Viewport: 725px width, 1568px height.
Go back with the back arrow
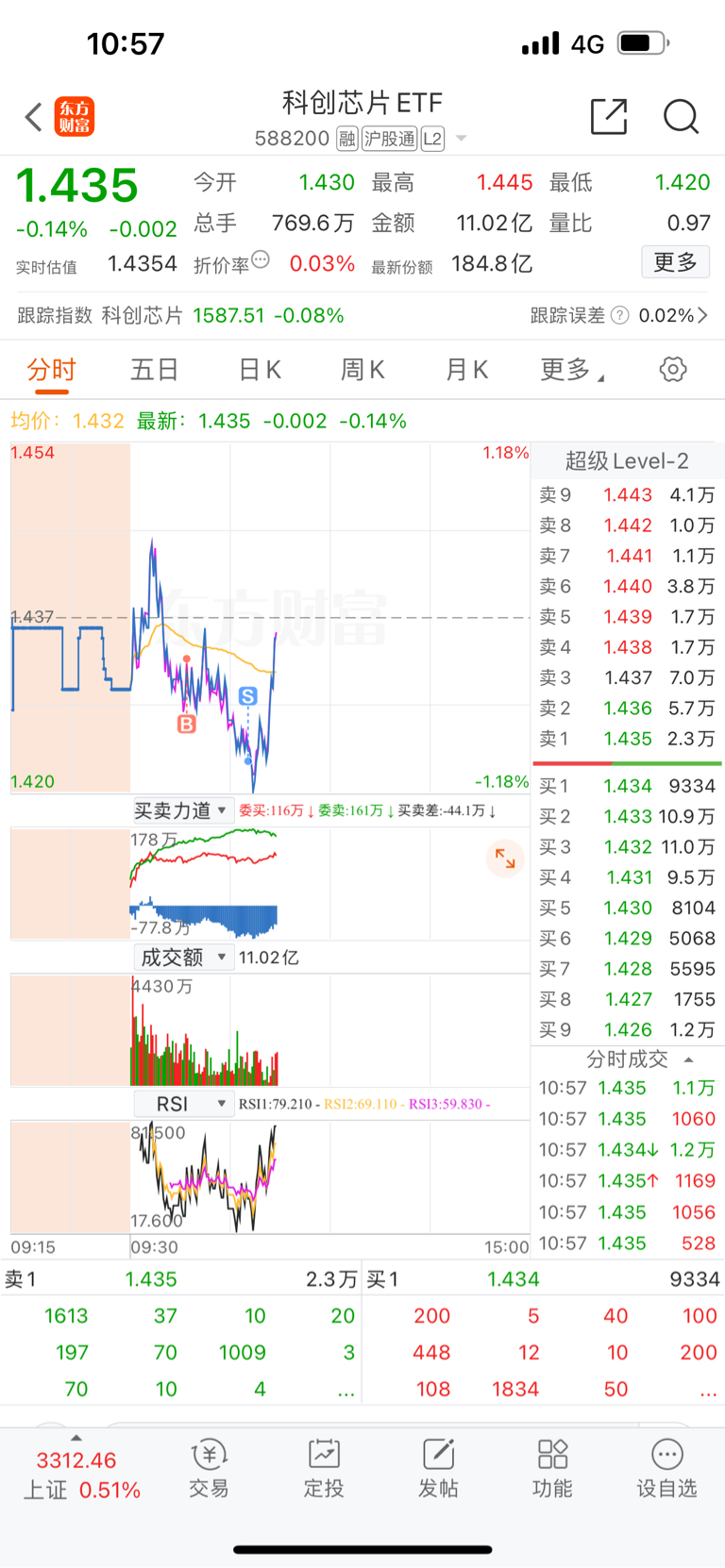32,116
